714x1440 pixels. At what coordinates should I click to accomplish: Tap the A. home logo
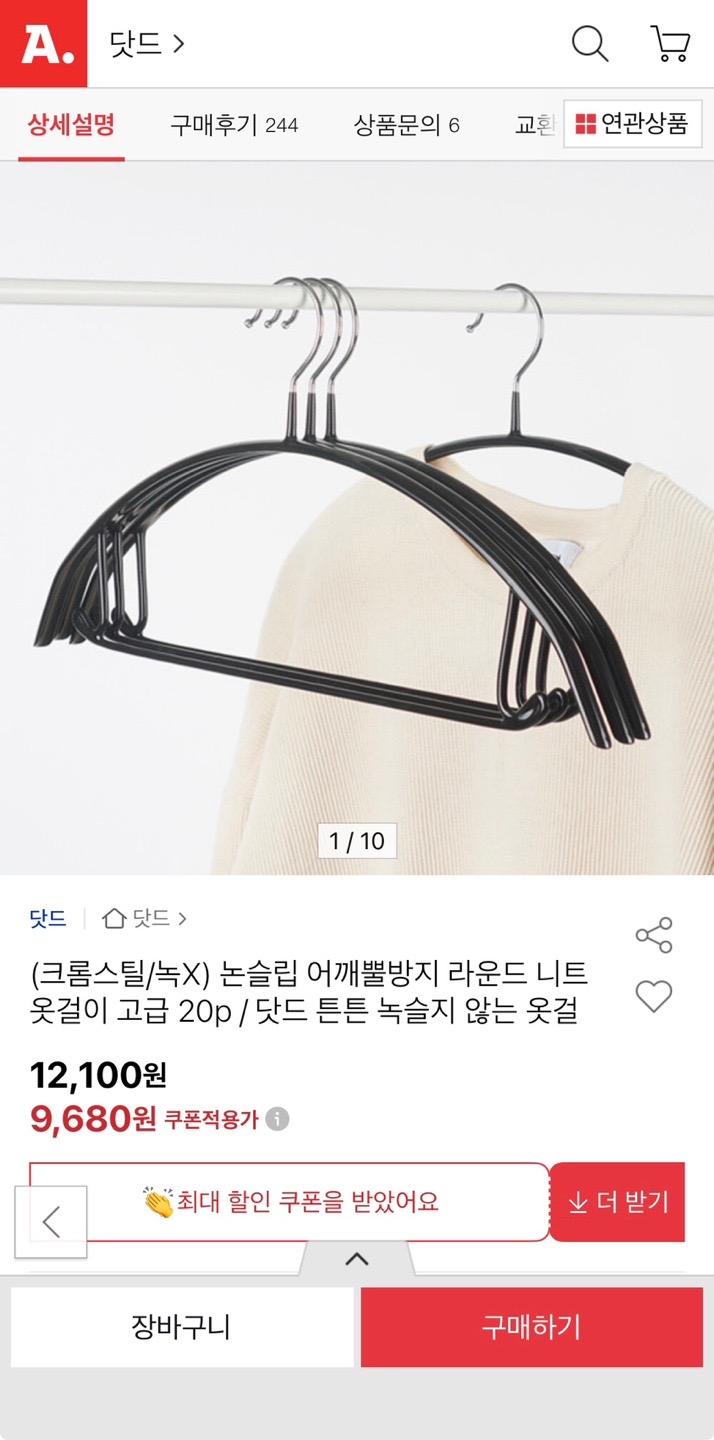(43, 44)
